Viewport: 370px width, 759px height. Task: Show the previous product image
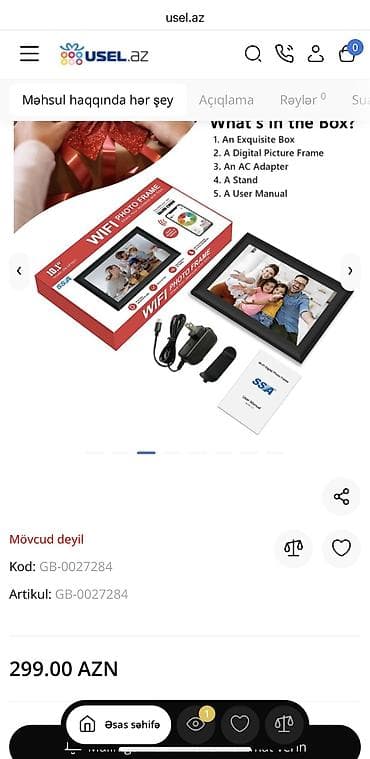[x=19, y=271]
